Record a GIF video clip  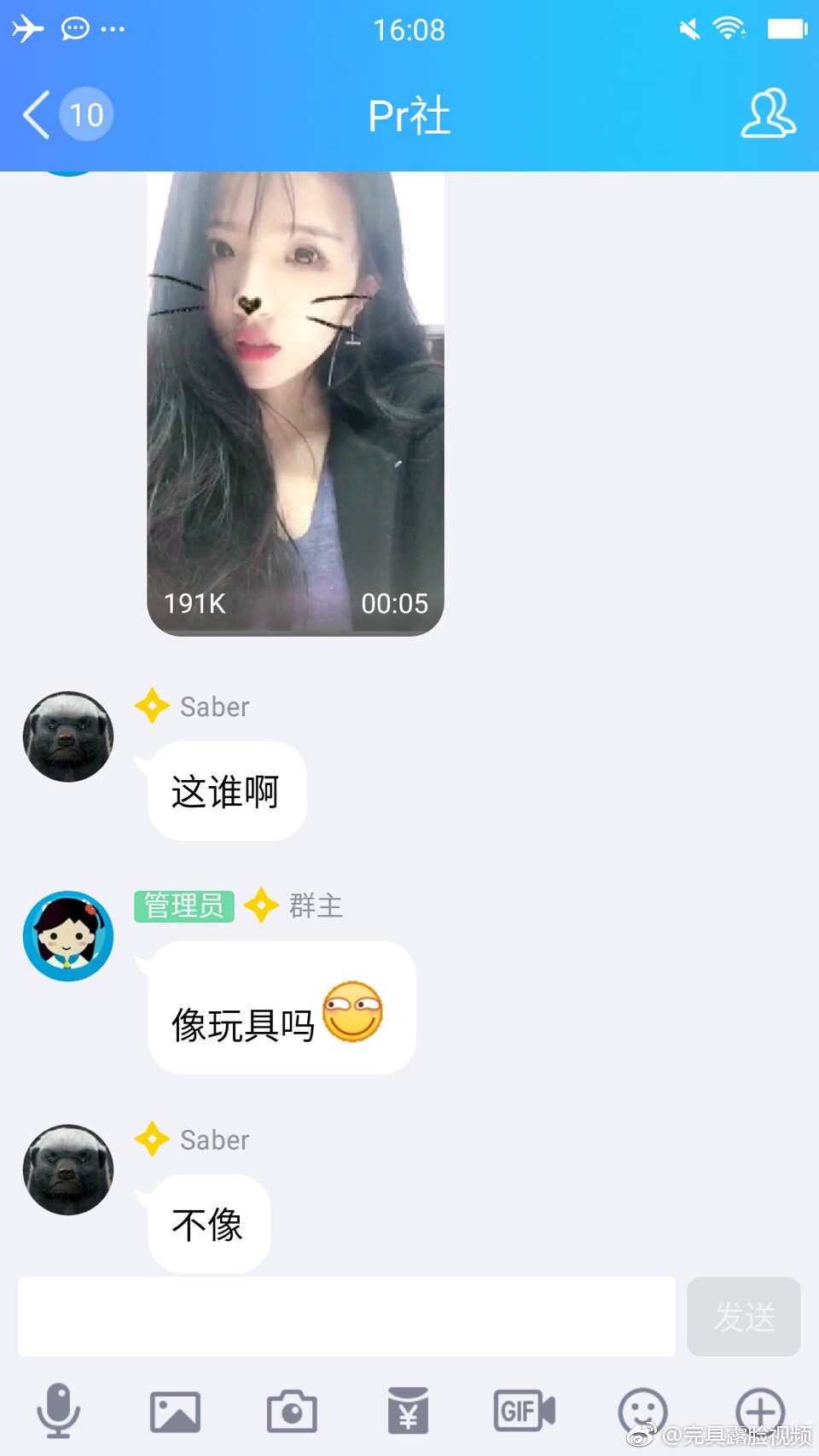tap(524, 1410)
